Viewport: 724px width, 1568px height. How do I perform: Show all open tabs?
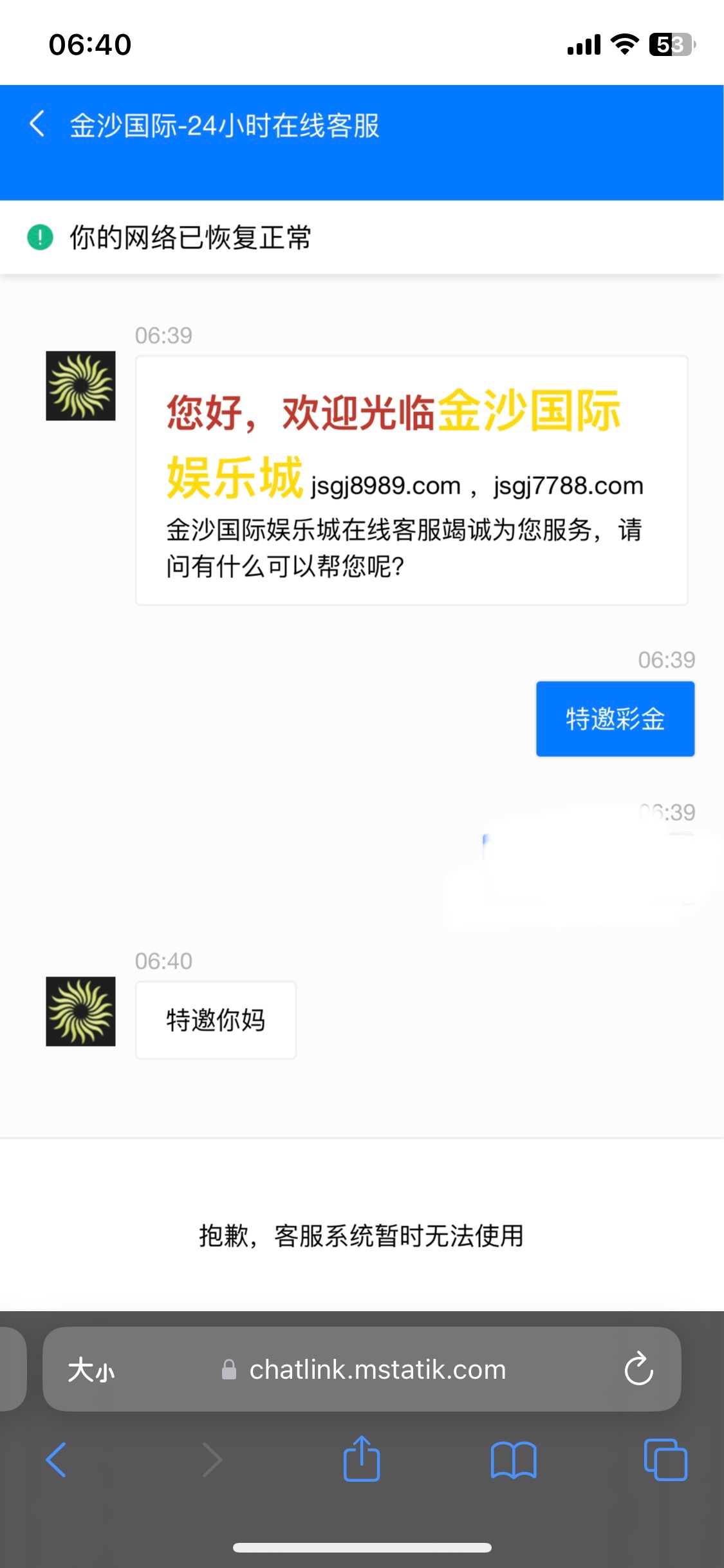tap(665, 1460)
